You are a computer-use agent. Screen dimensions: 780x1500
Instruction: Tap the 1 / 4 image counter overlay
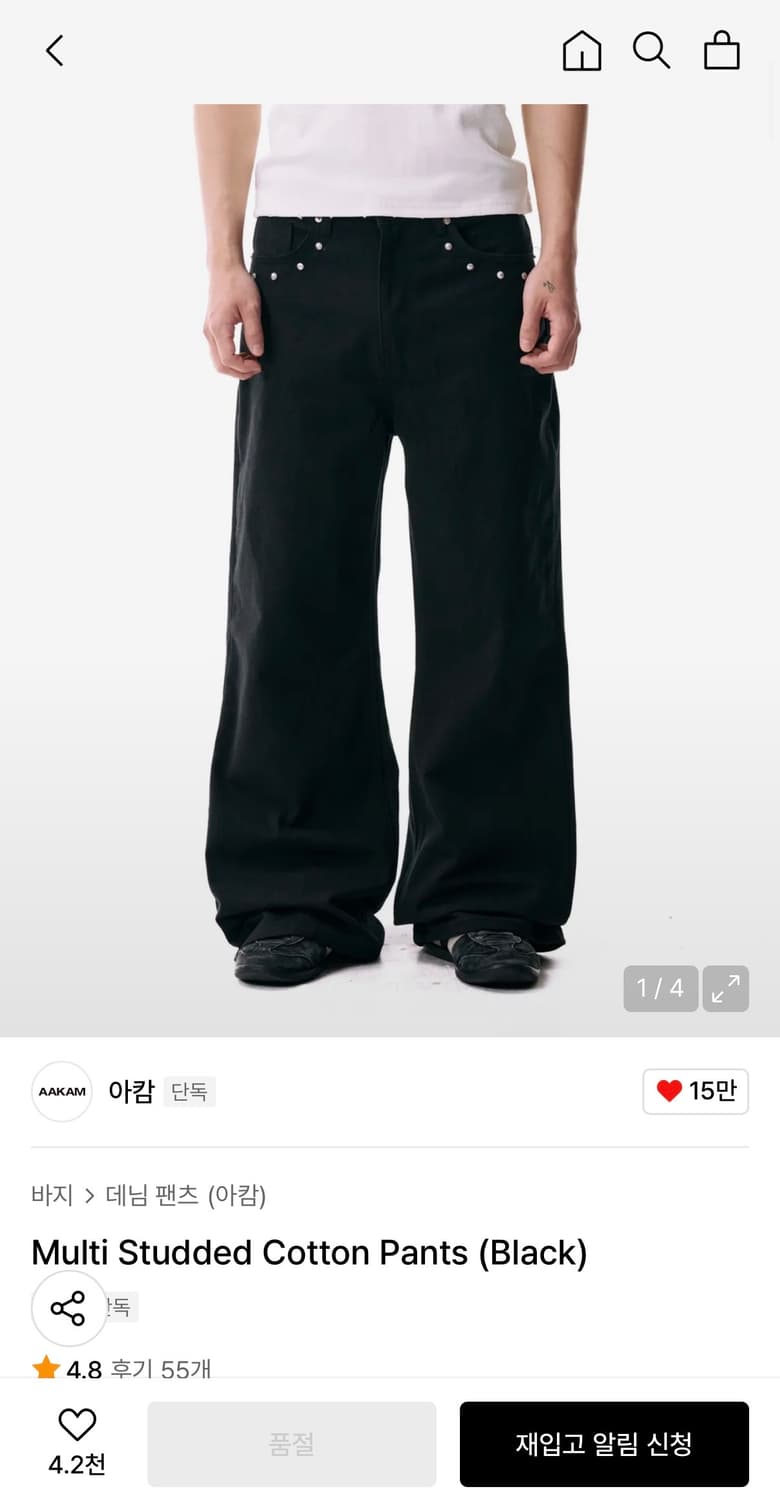click(x=660, y=988)
